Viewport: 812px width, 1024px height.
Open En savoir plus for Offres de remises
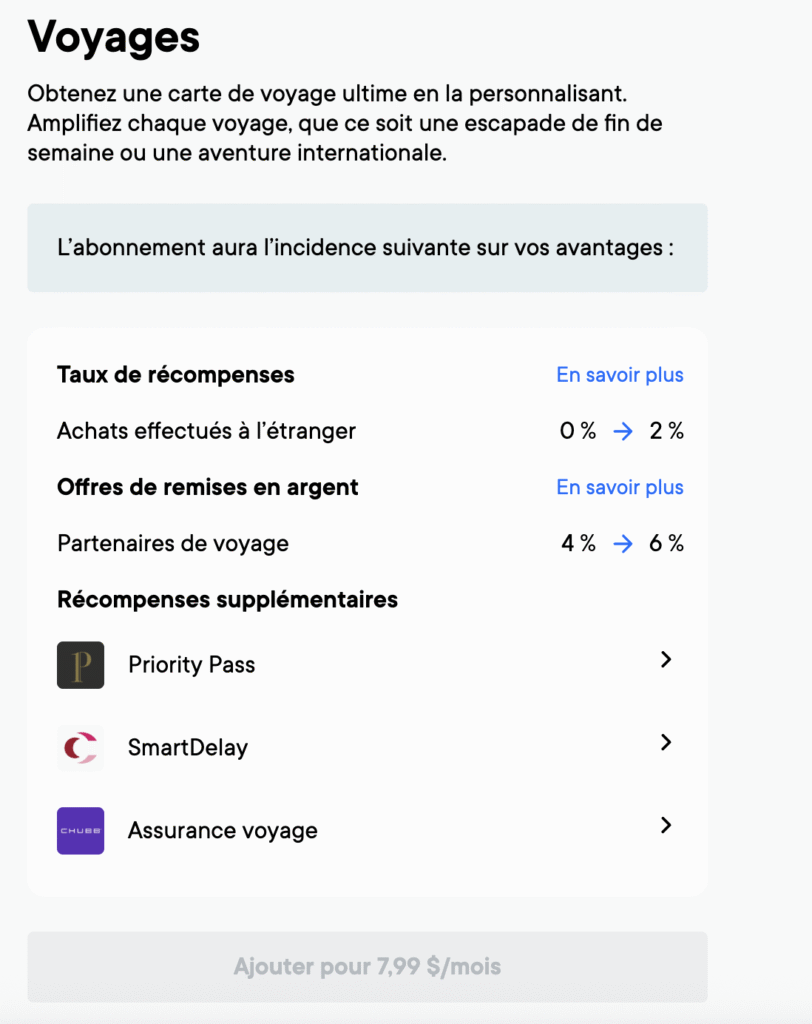pyautogui.click(x=620, y=487)
